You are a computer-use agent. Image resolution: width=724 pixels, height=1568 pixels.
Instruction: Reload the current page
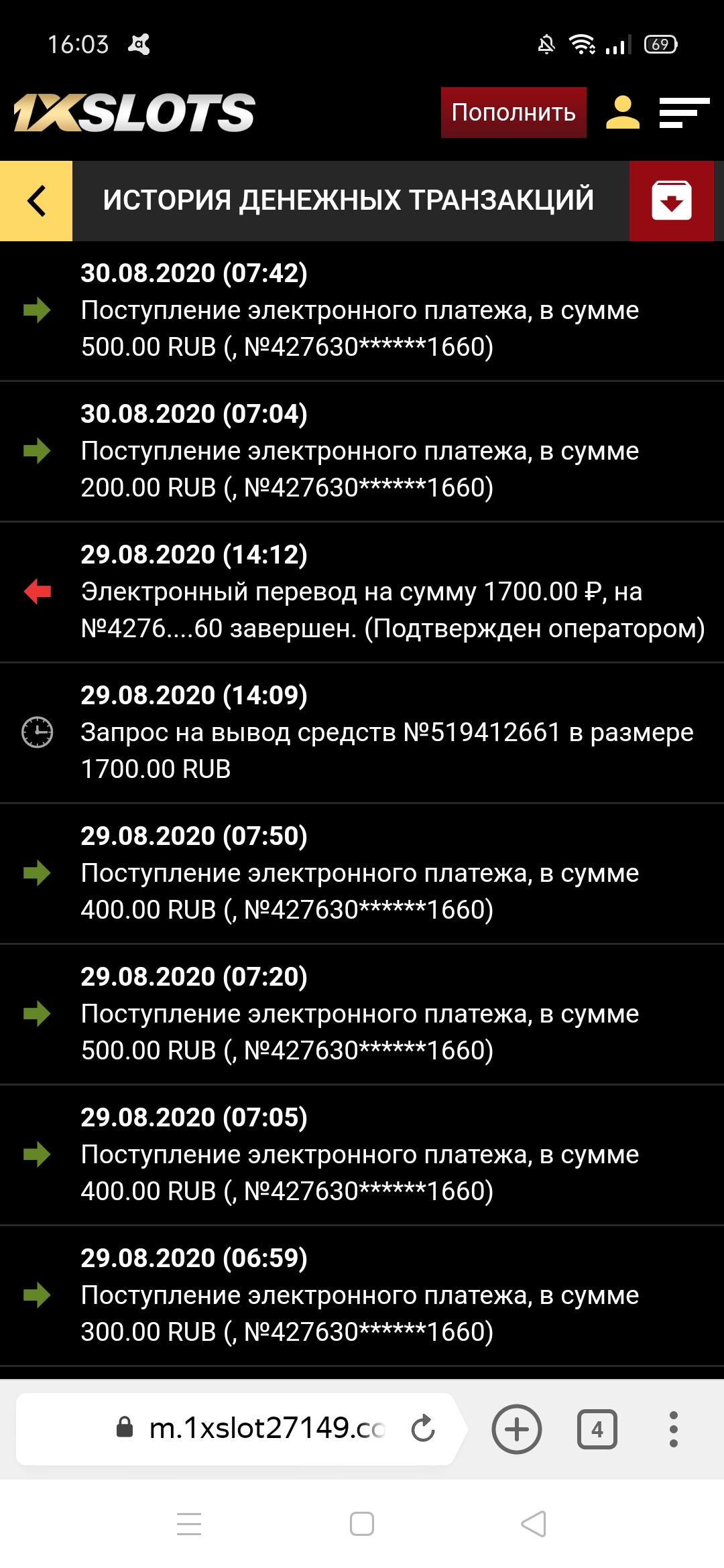(423, 1429)
